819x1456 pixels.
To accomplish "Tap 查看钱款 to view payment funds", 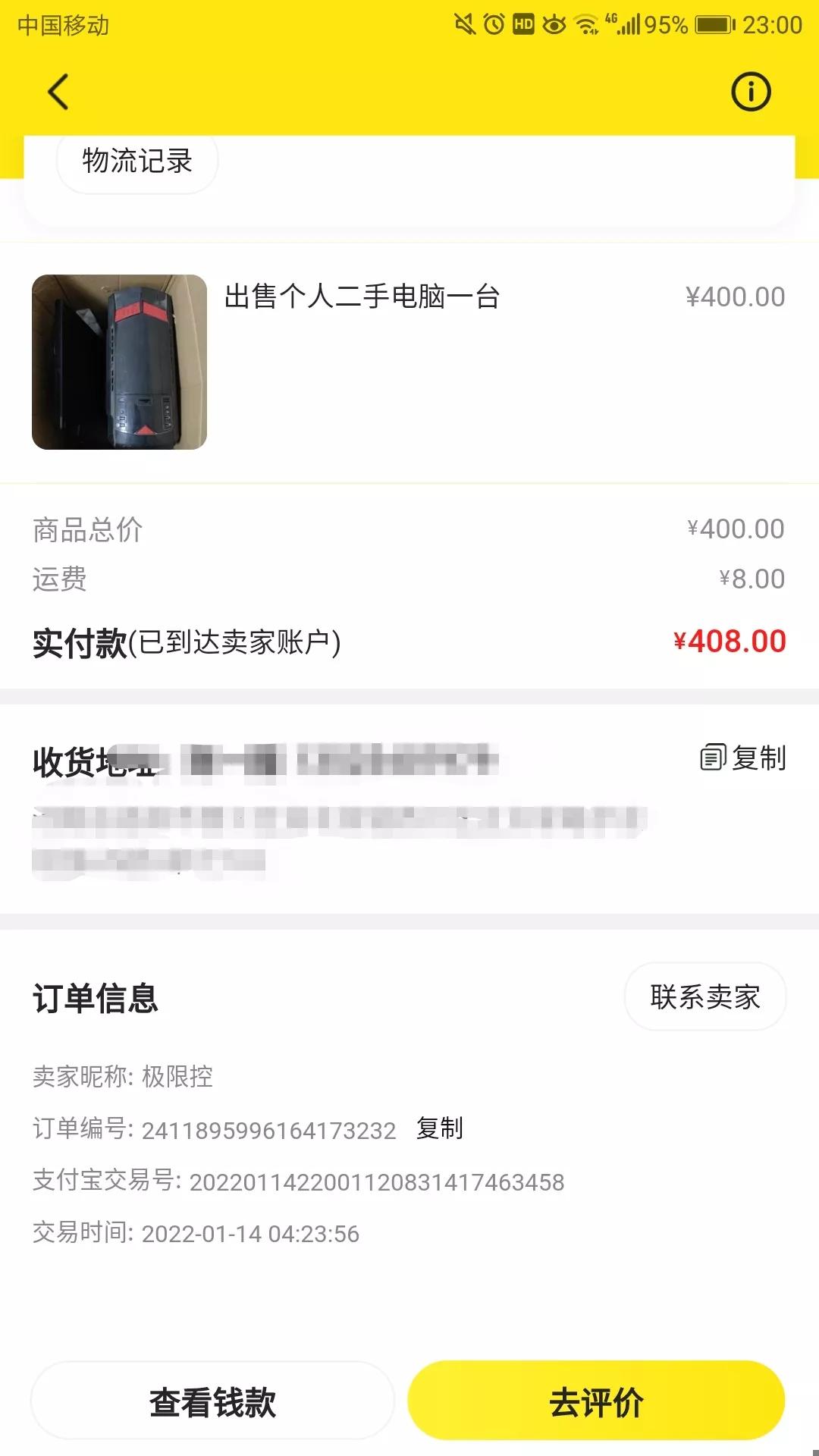I will click(x=215, y=1402).
